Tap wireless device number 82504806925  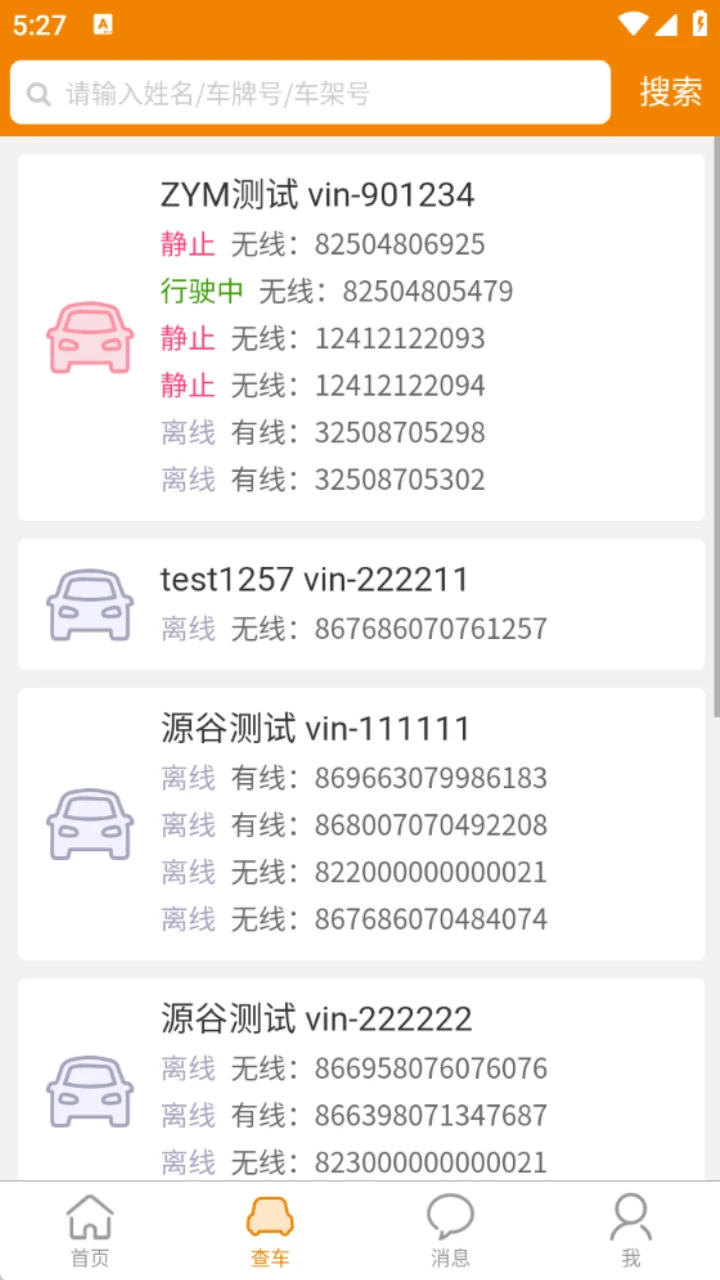coord(399,244)
